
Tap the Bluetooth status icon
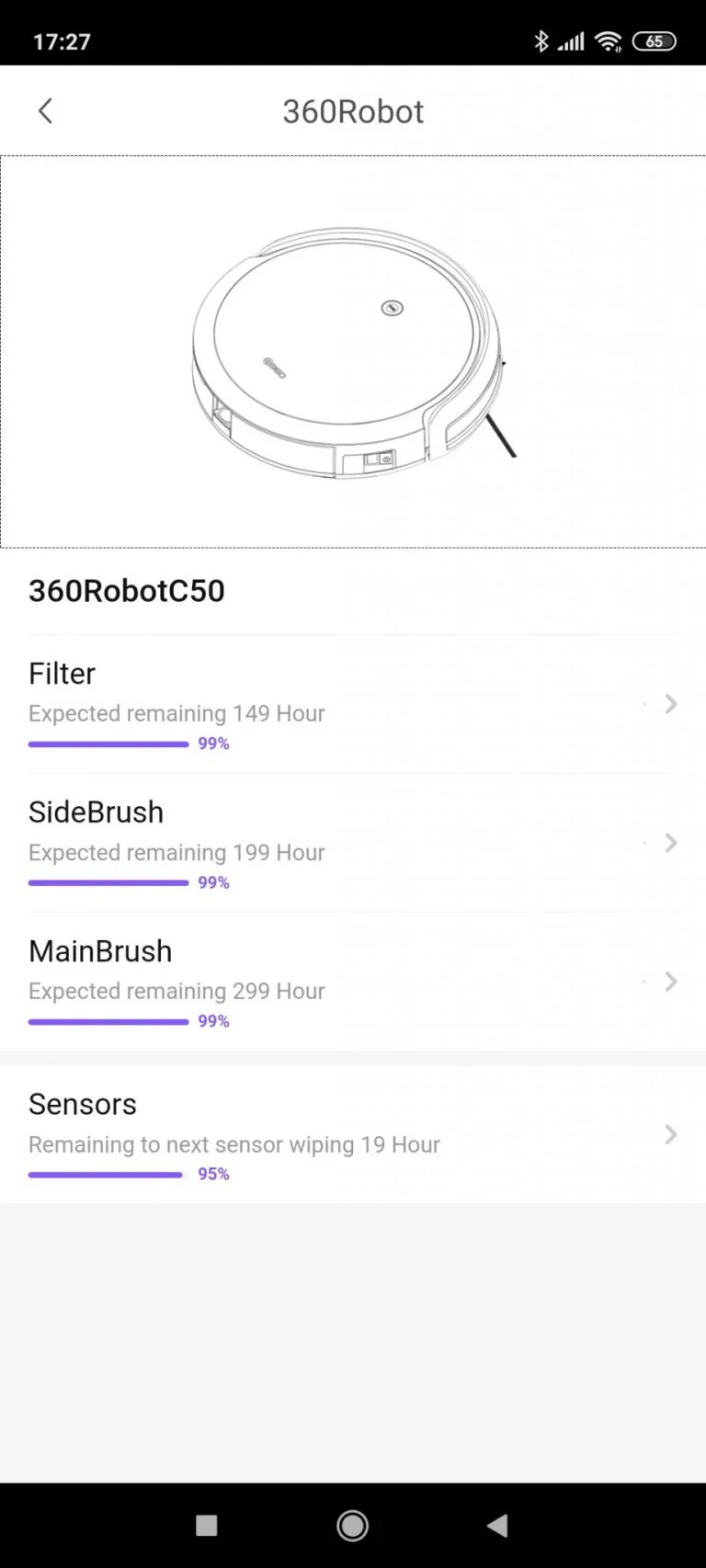[541, 40]
